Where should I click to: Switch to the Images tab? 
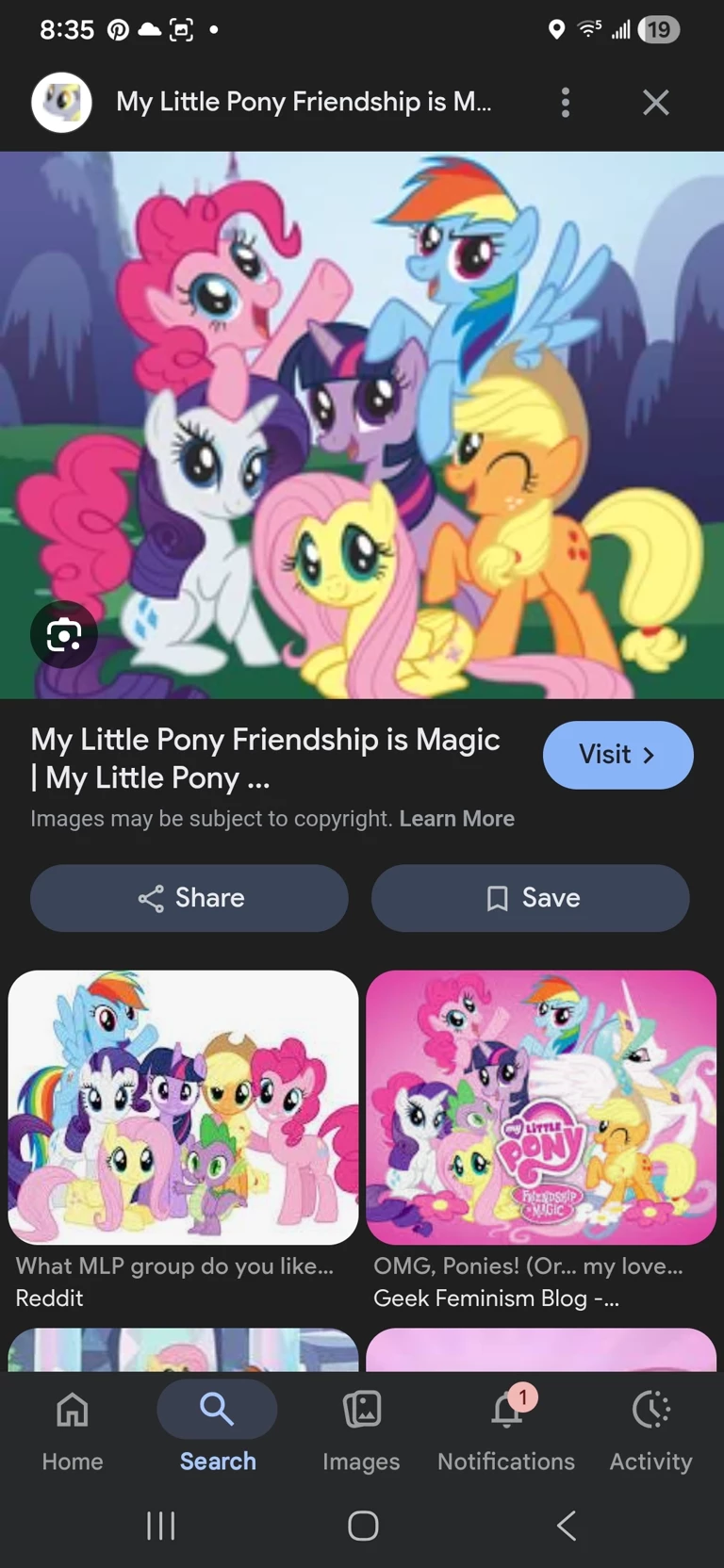click(361, 1429)
